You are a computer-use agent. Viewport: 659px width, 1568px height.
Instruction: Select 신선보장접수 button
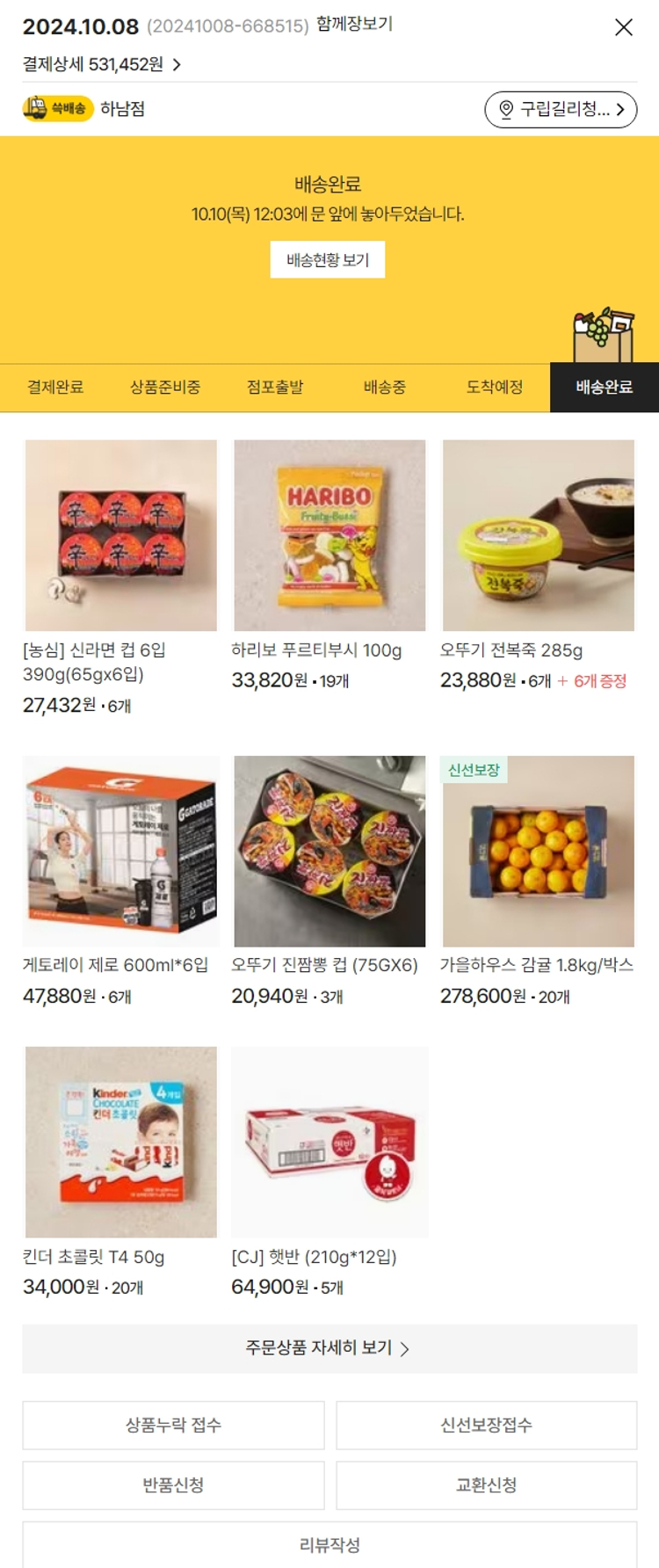click(x=486, y=1425)
